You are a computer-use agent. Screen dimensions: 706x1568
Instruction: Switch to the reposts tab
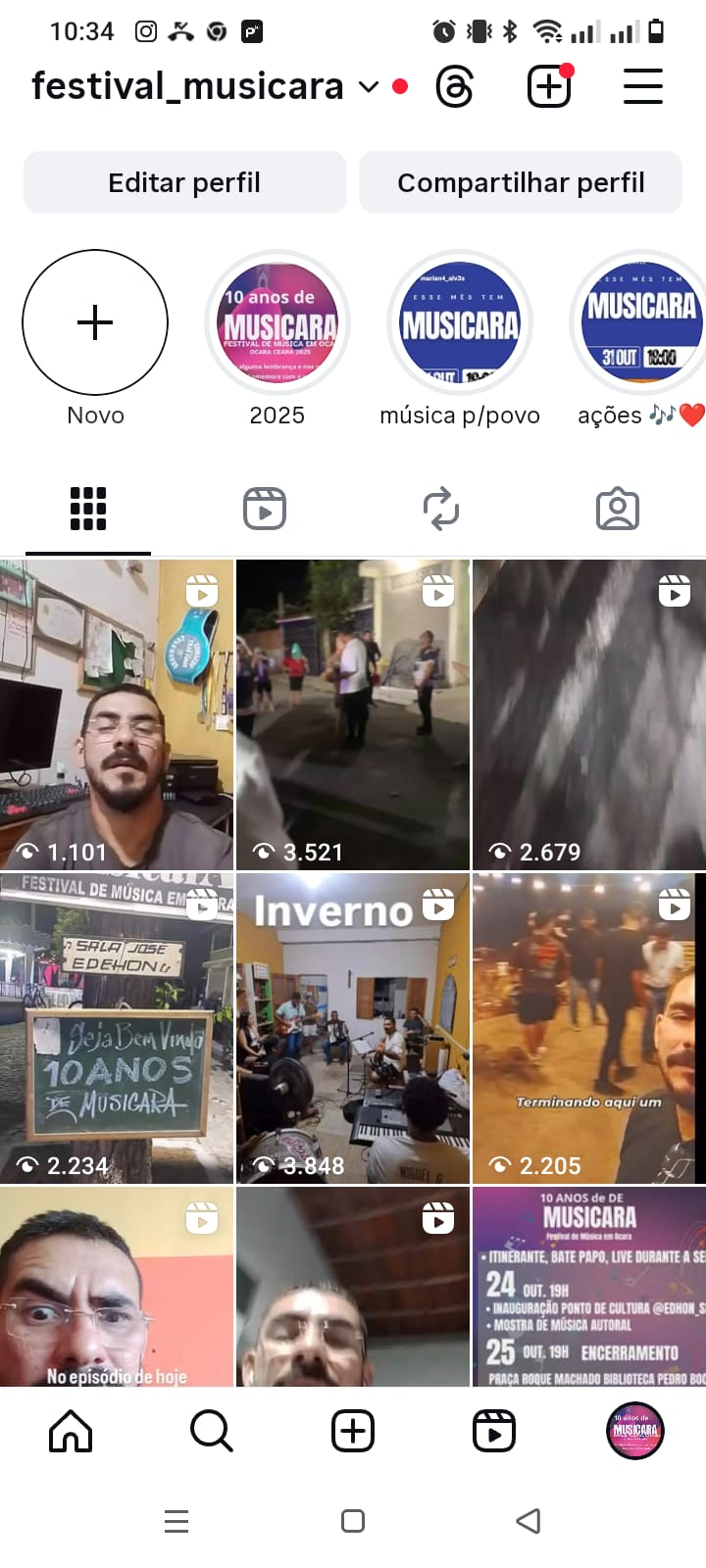click(441, 510)
